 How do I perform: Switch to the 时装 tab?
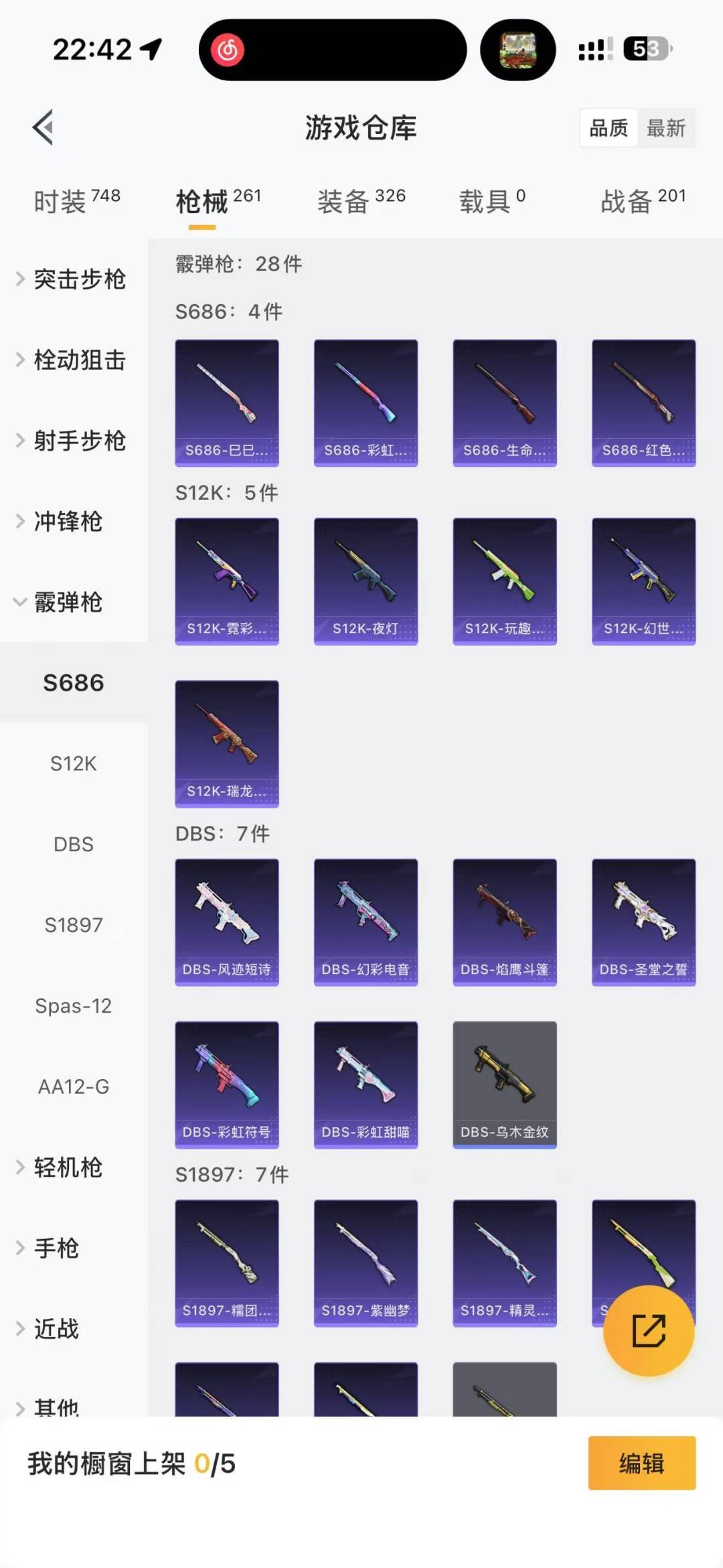pos(76,200)
